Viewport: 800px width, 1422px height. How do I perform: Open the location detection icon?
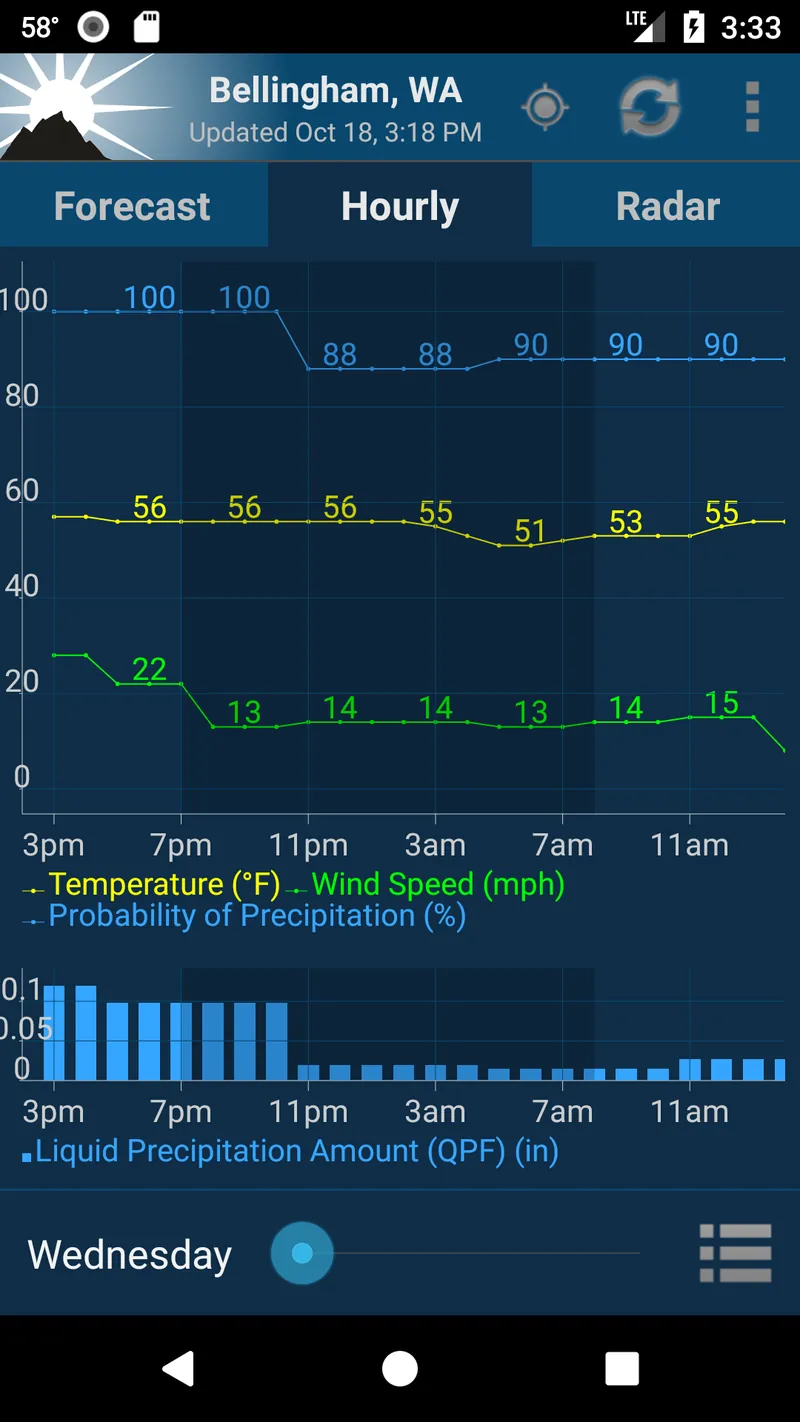545,106
